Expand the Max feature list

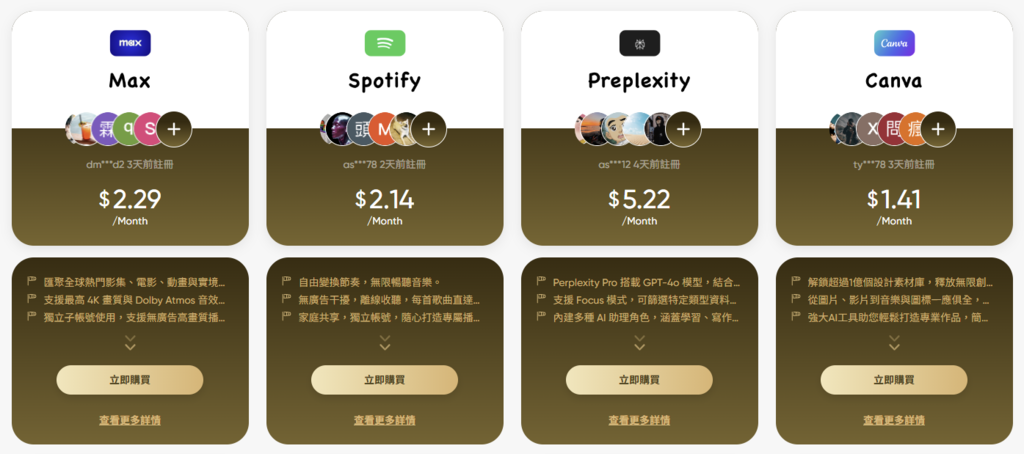(130, 342)
